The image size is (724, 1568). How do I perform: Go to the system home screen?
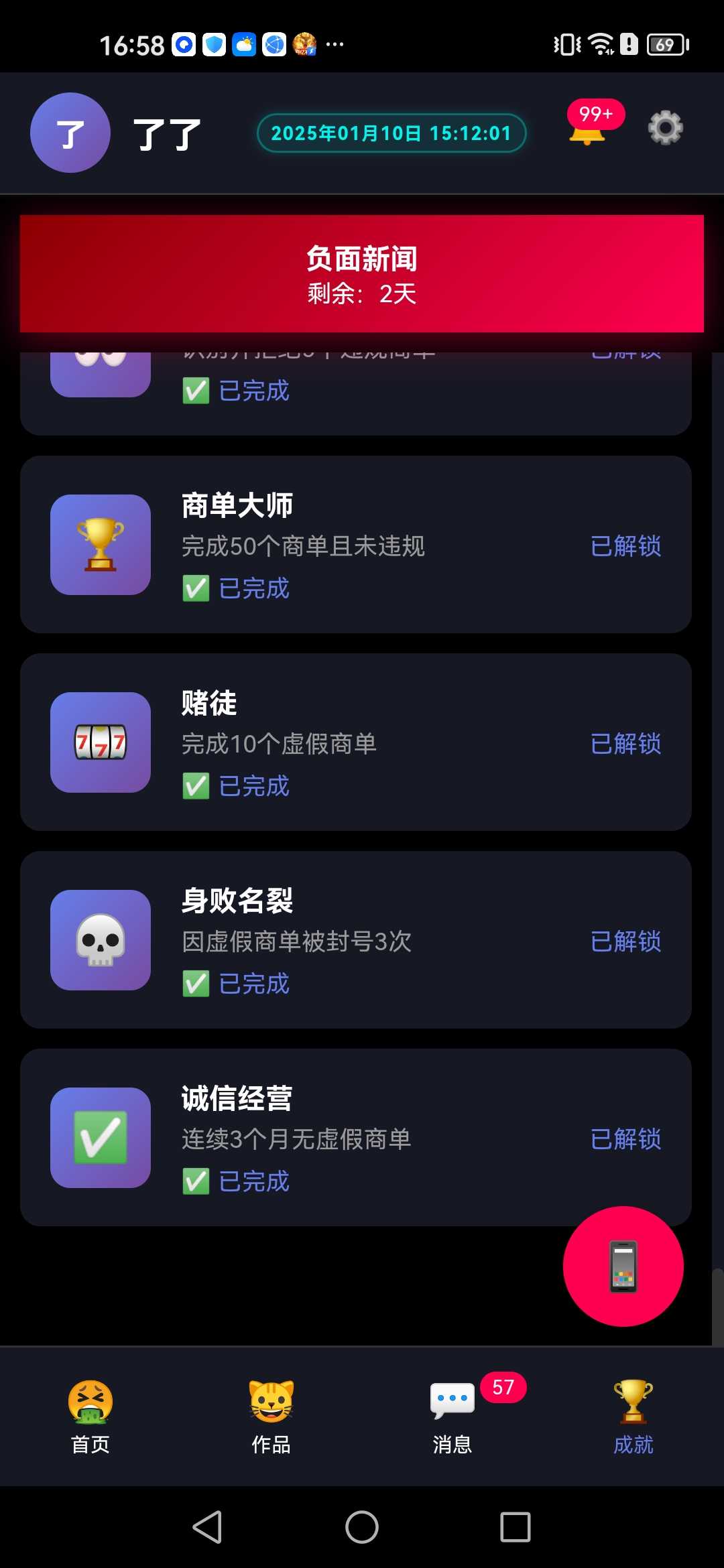coord(362,1527)
